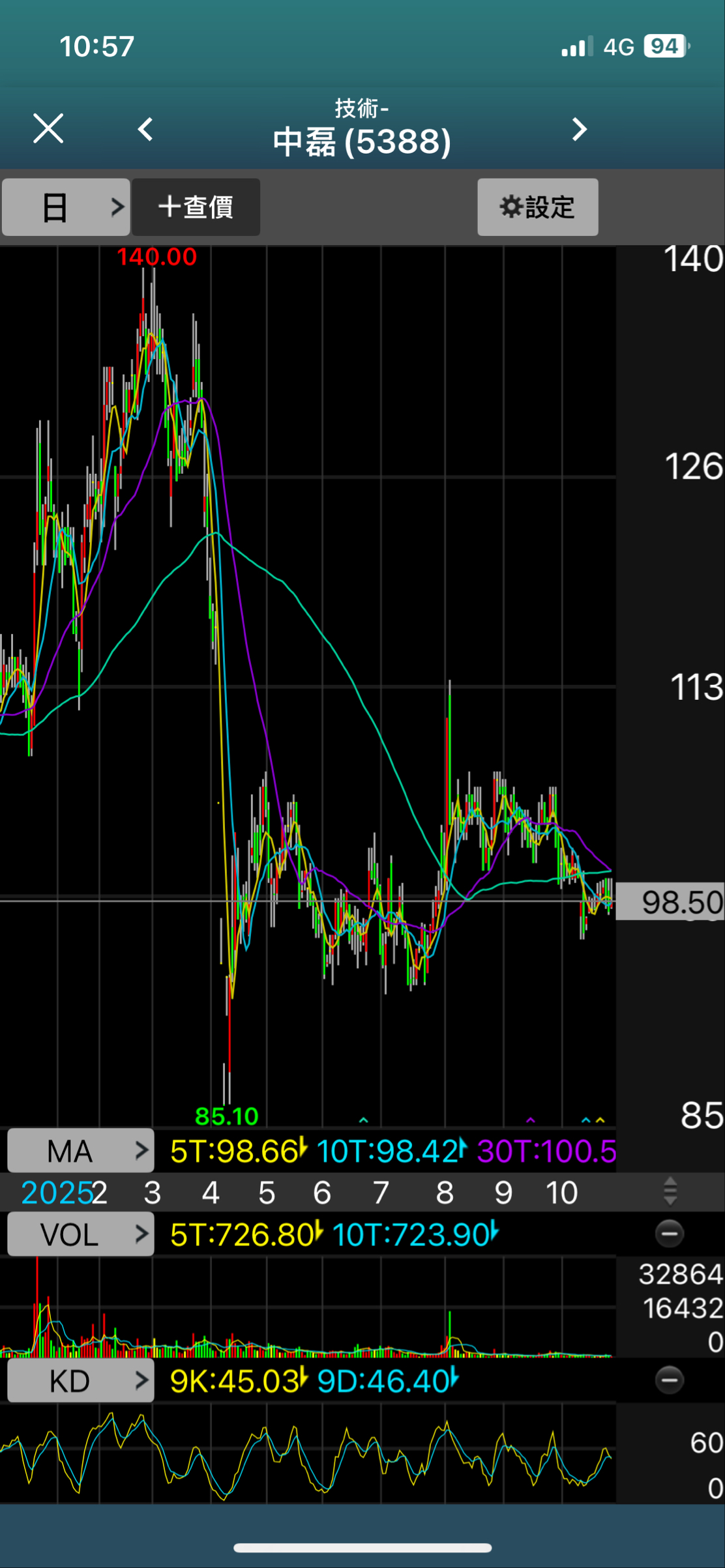This screenshot has width=725, height=1568.
Task: Collapse the VOL panel with minus icon
Action: [x=669, y=1234]
